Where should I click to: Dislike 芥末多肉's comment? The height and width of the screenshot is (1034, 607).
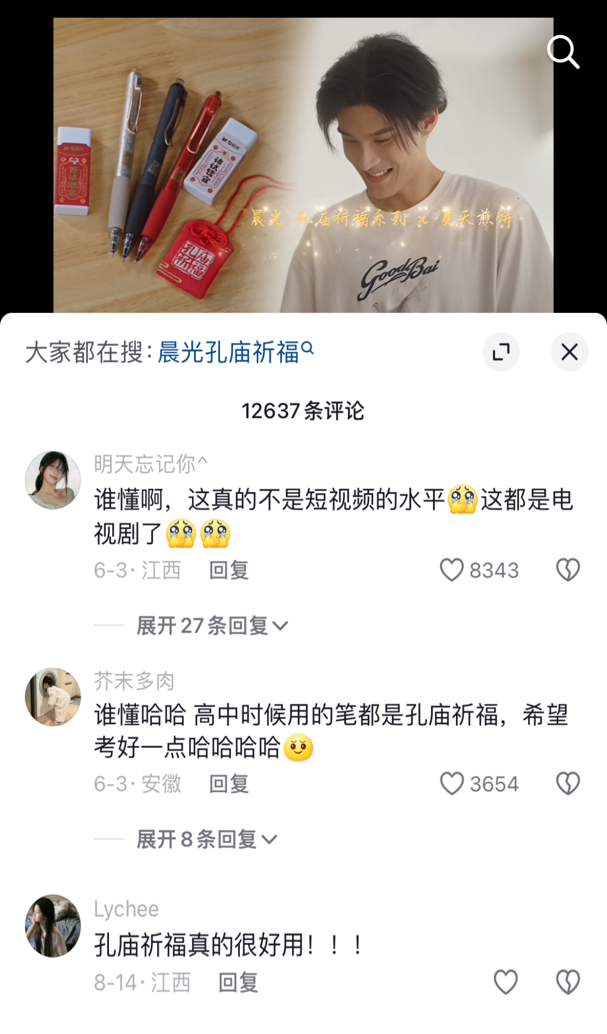click(567, 783)
